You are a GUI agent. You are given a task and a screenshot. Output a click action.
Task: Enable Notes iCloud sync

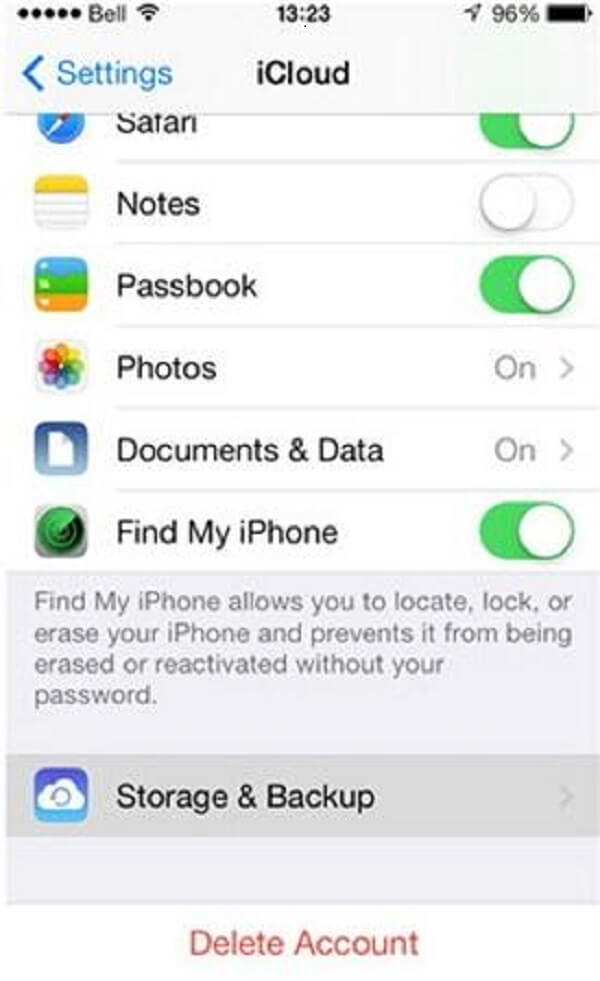point(526,205)
